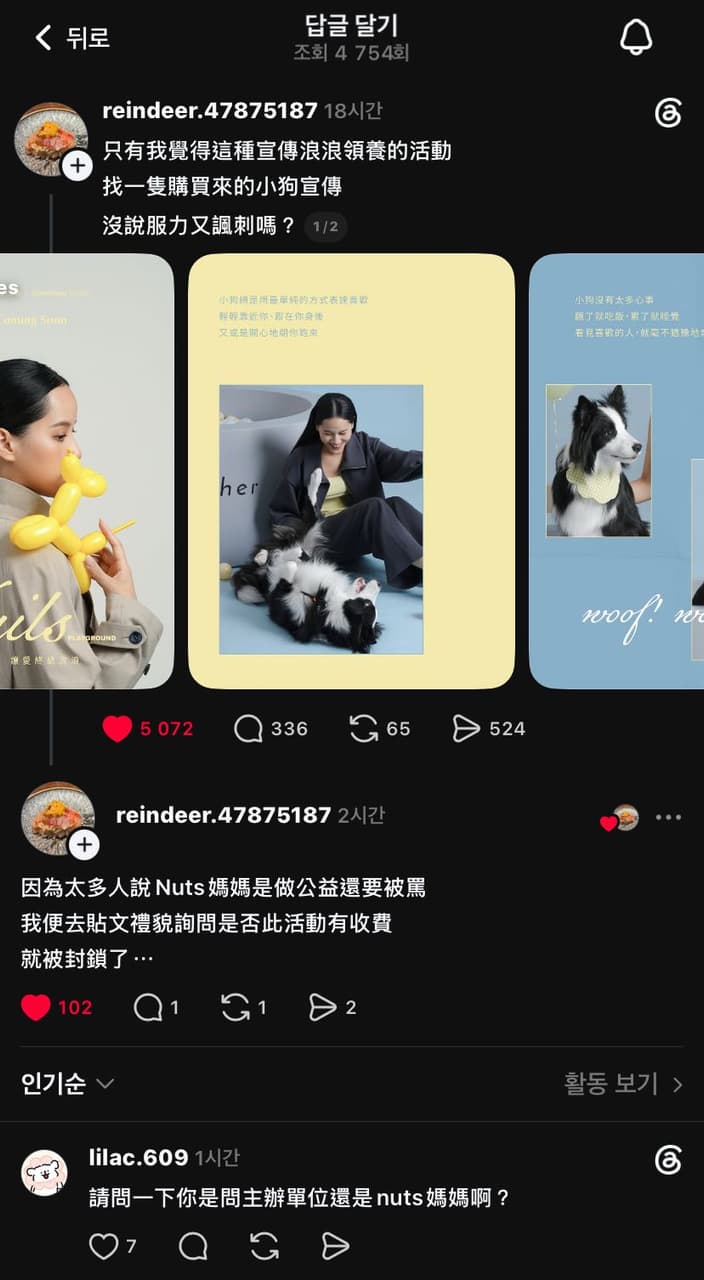Go back with the 뒤로 button
This screenshot has height=1280, width=704.
point(72,38)
